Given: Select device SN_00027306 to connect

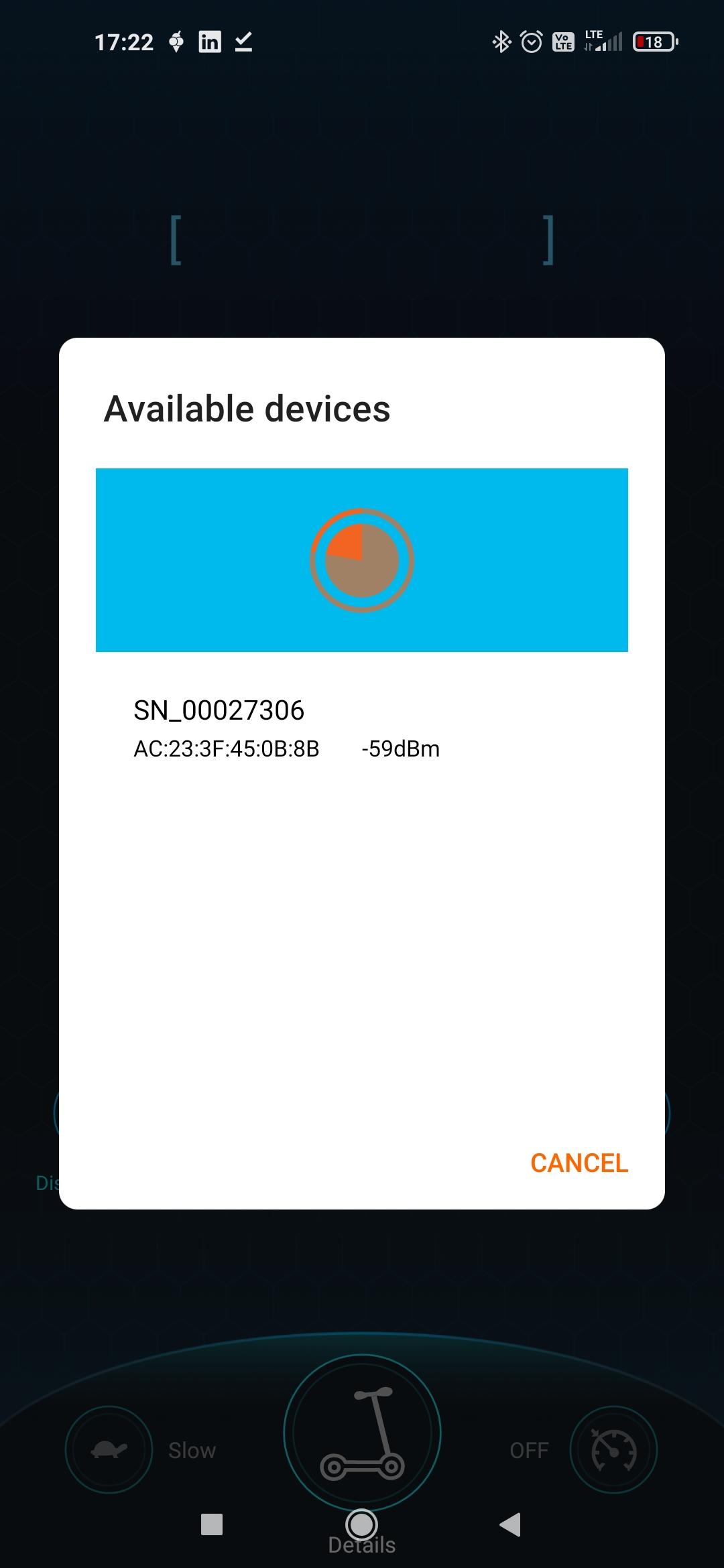Looking at the screenshot, I should [x=287, y=728].
